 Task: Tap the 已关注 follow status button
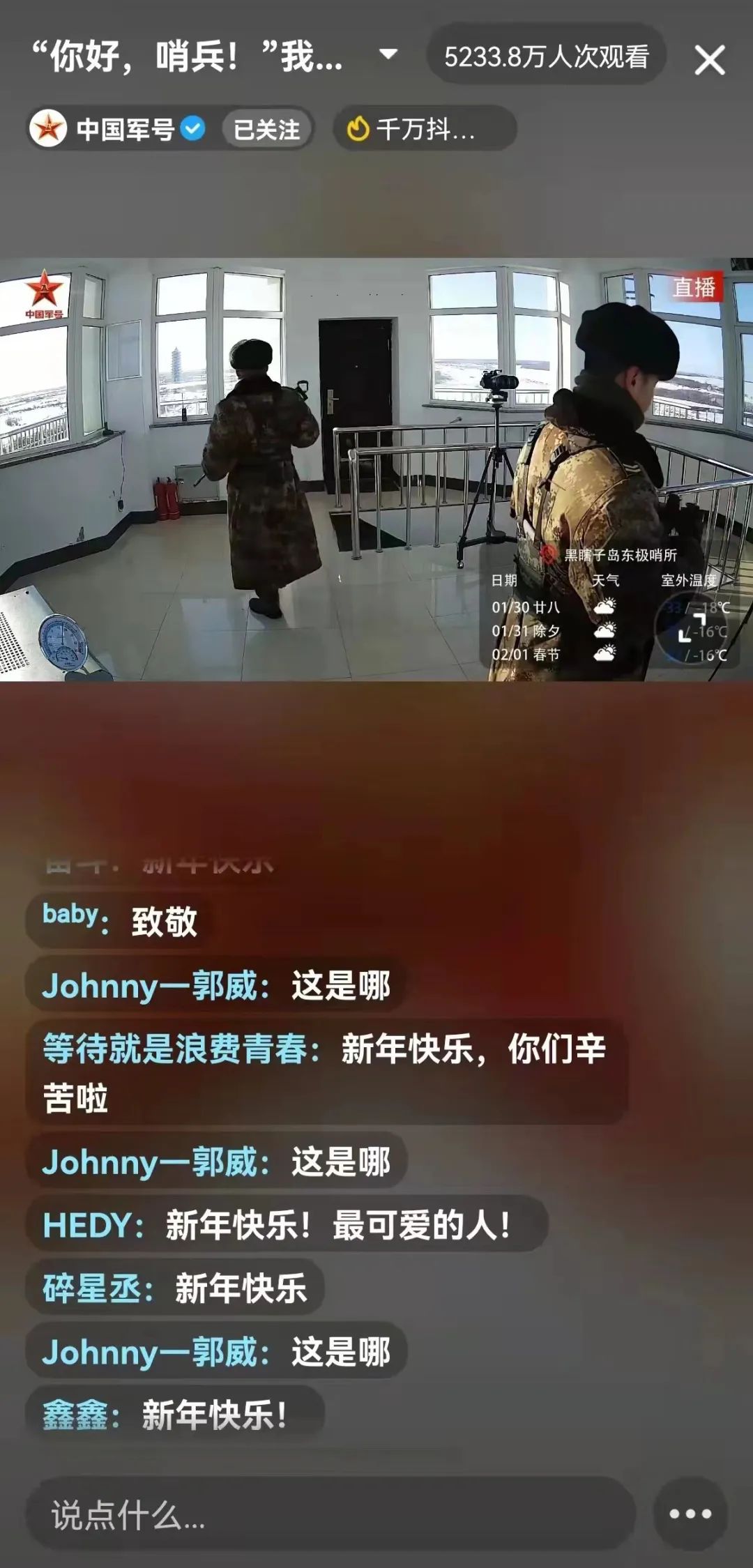pos(266,130)
